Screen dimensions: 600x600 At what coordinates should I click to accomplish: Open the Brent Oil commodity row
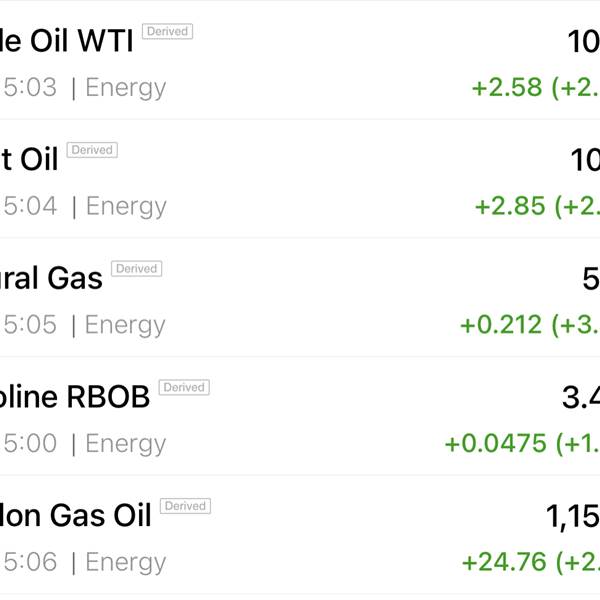pyautogui.click(x=300, y=179)
